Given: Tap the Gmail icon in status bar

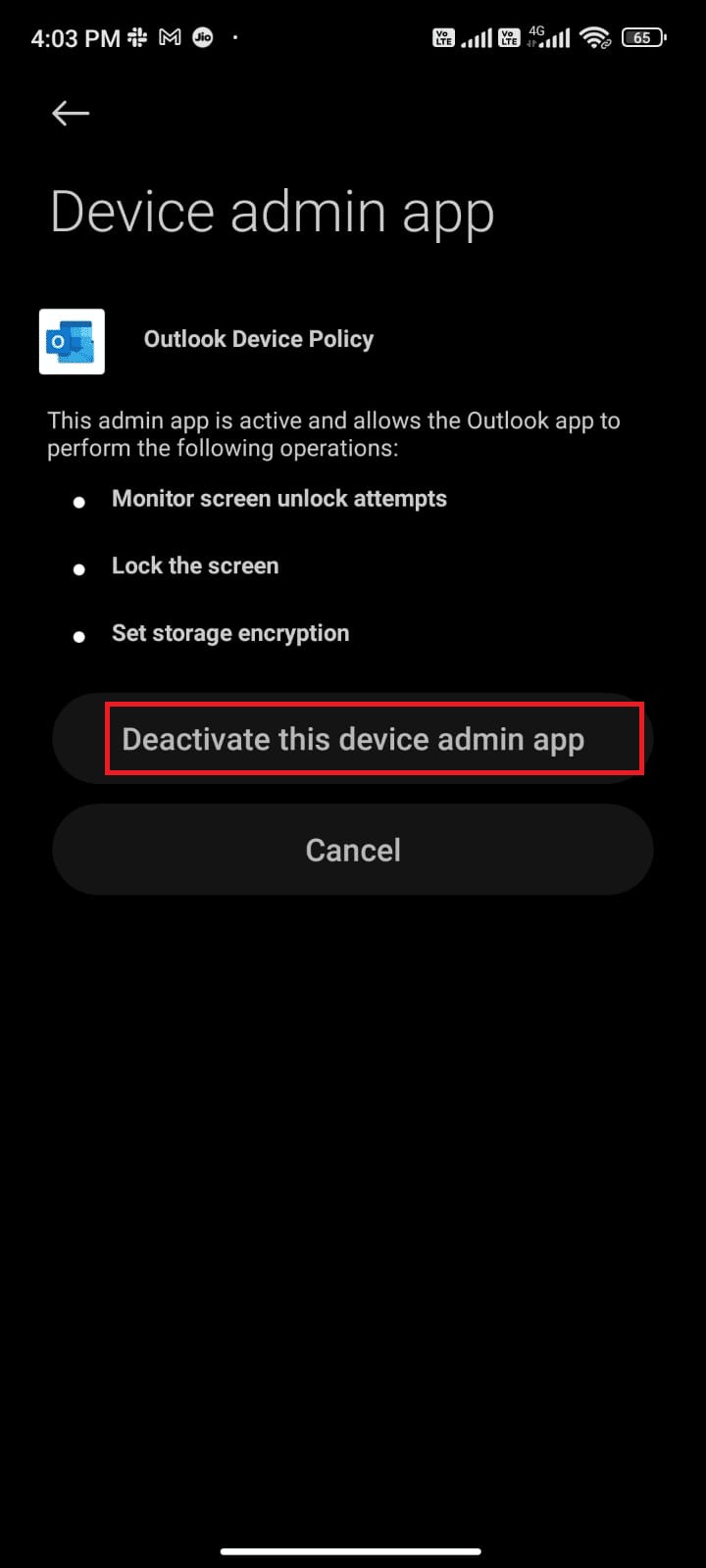Looking at the screenshot, I should tap(169, 36).
